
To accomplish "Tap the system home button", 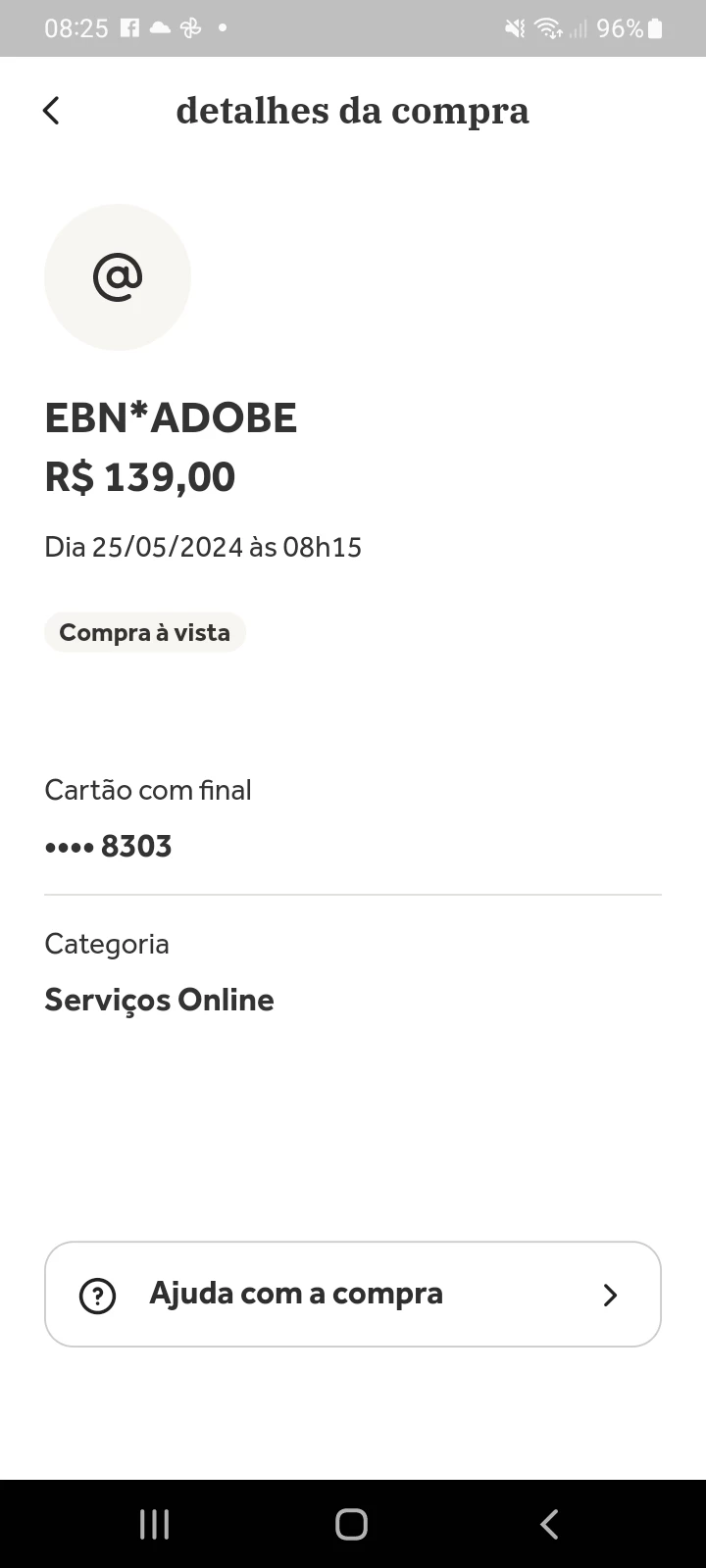I will (x=351, y=1524).
